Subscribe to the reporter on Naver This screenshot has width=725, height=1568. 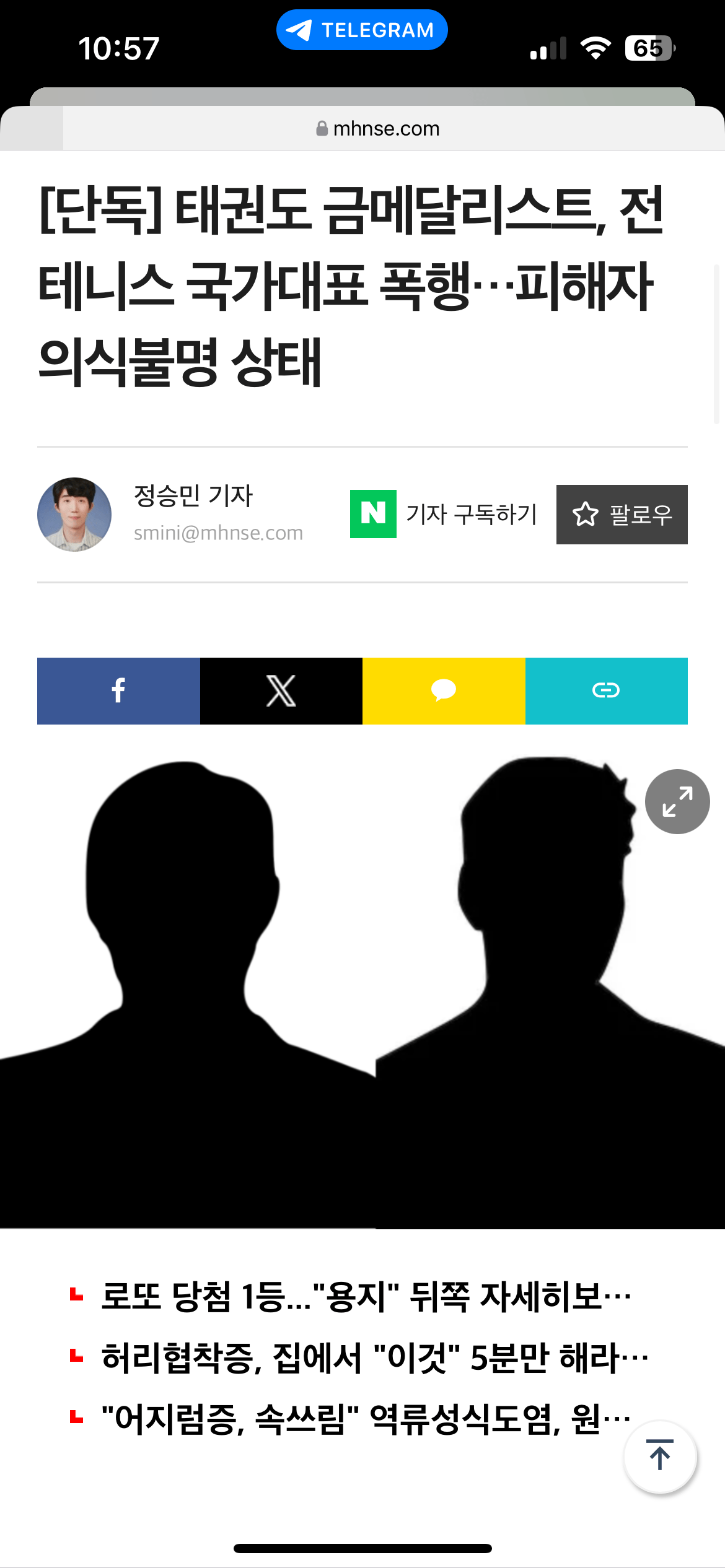point(444,514)
